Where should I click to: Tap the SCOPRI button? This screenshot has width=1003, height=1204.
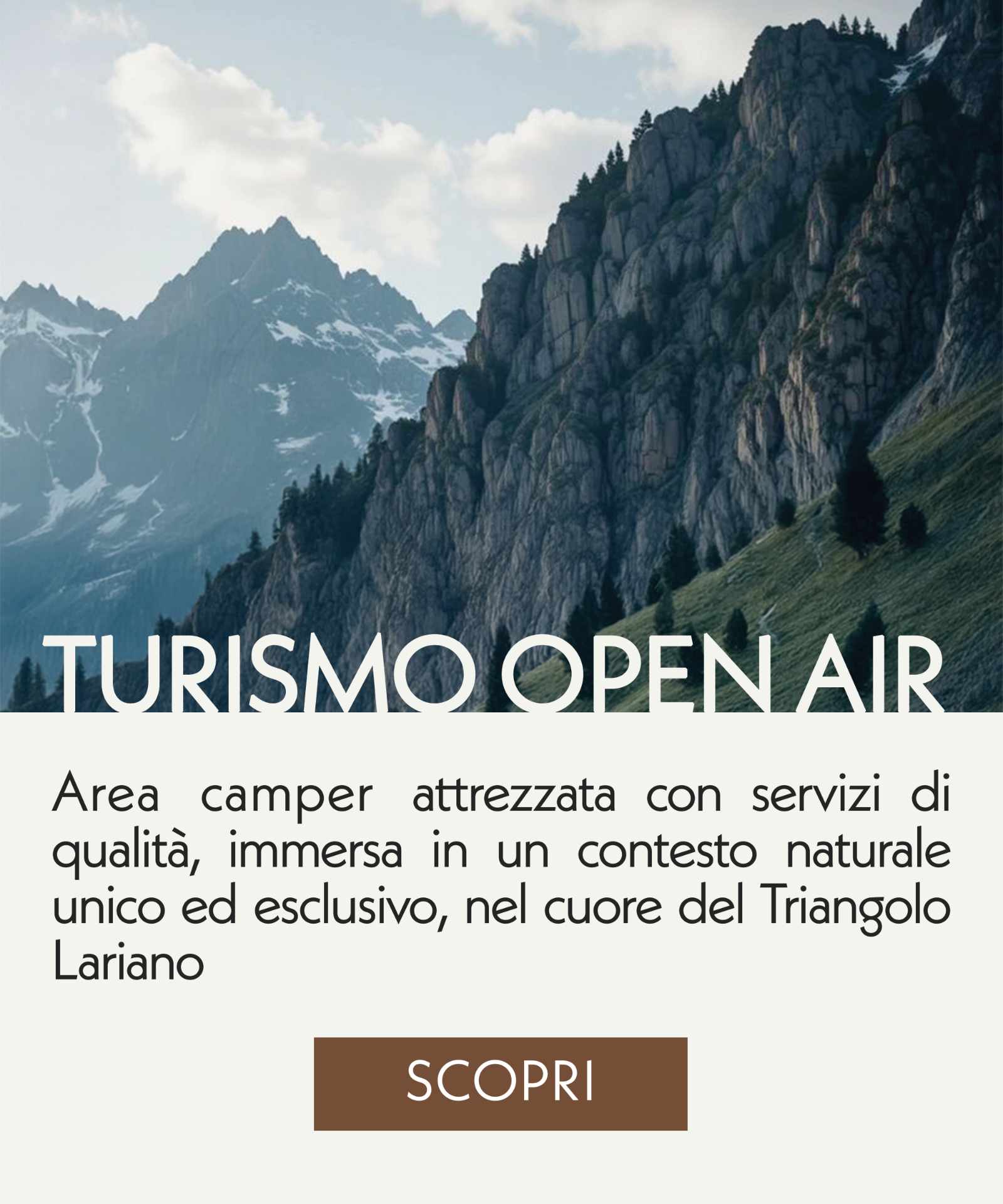tap(500, 1084)
